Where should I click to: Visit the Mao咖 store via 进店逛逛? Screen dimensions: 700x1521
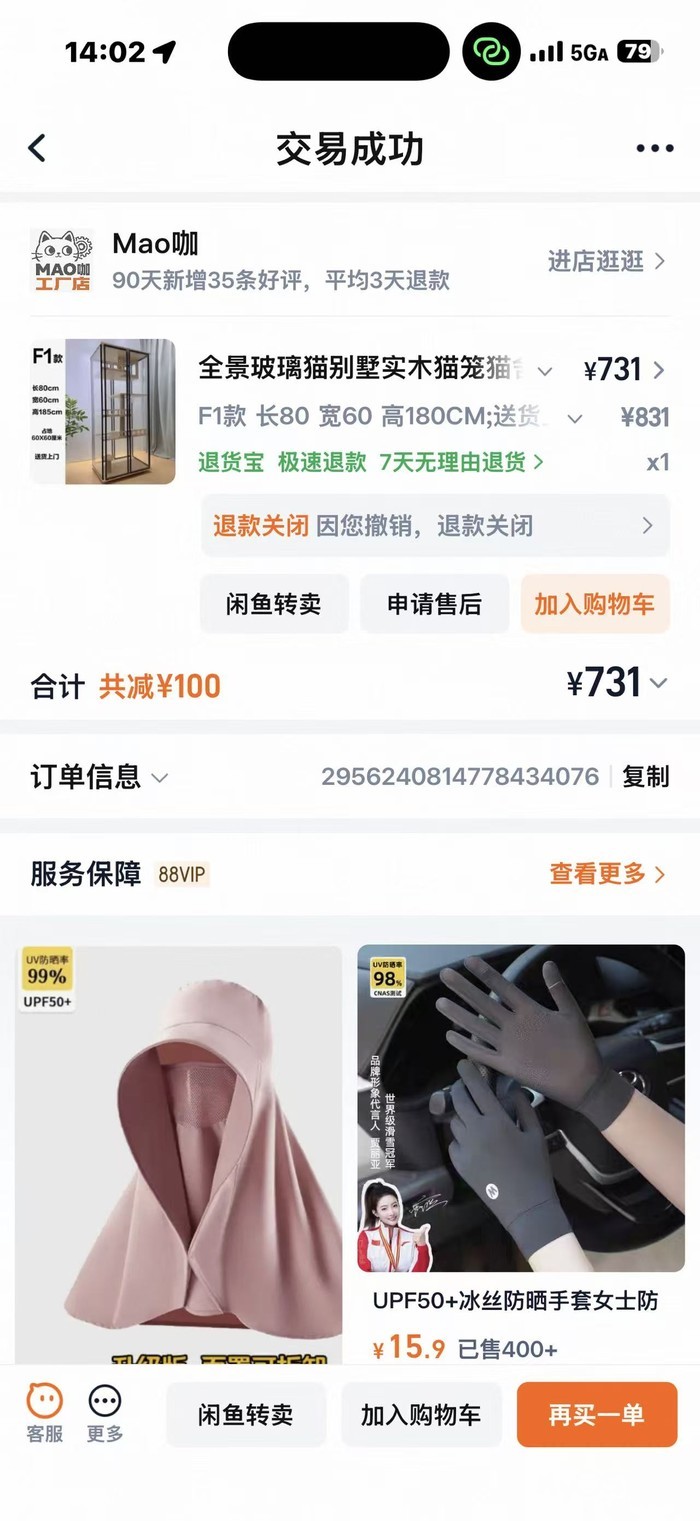[x=606, y=261]
